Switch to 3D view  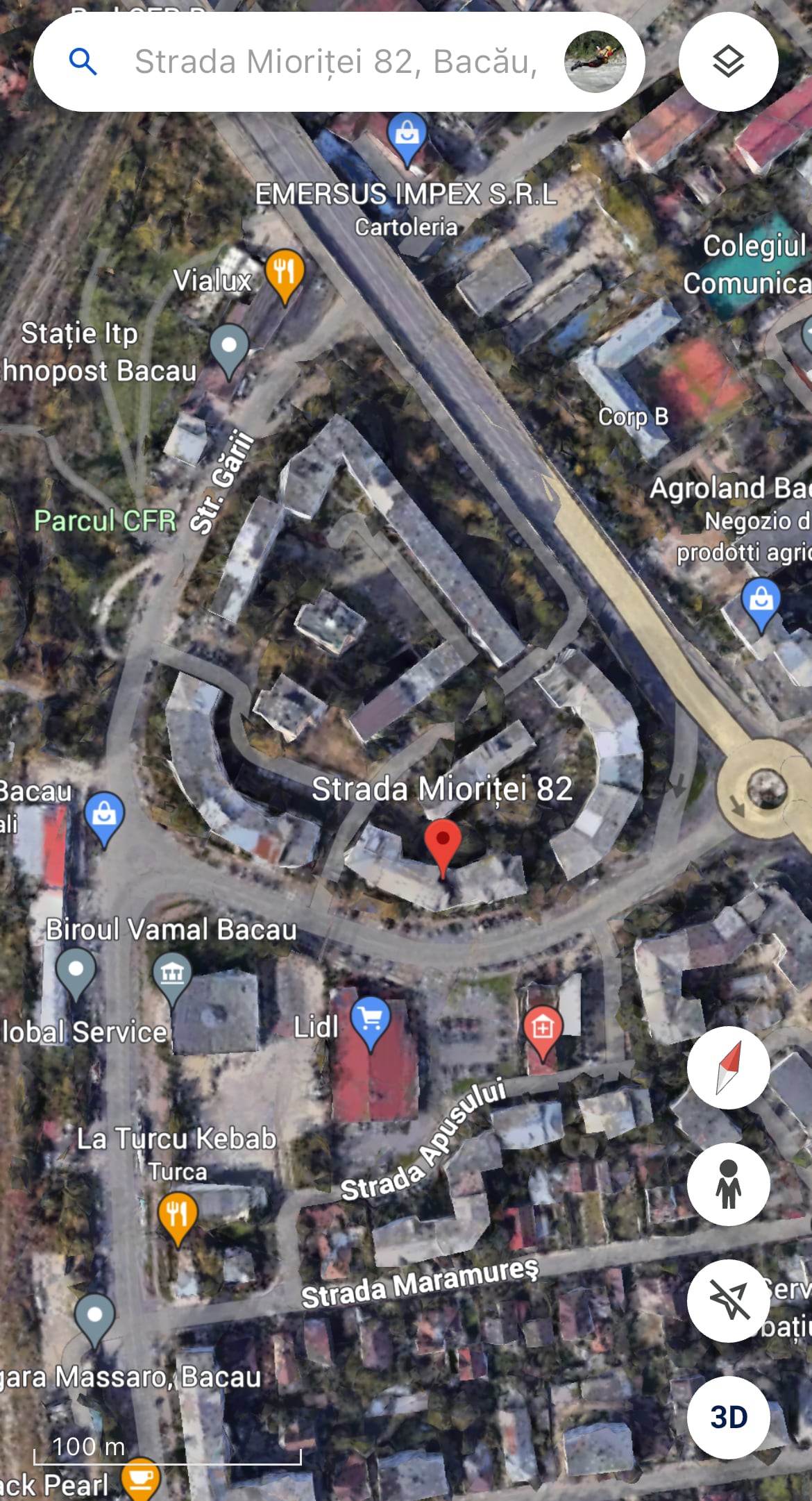728,1417
